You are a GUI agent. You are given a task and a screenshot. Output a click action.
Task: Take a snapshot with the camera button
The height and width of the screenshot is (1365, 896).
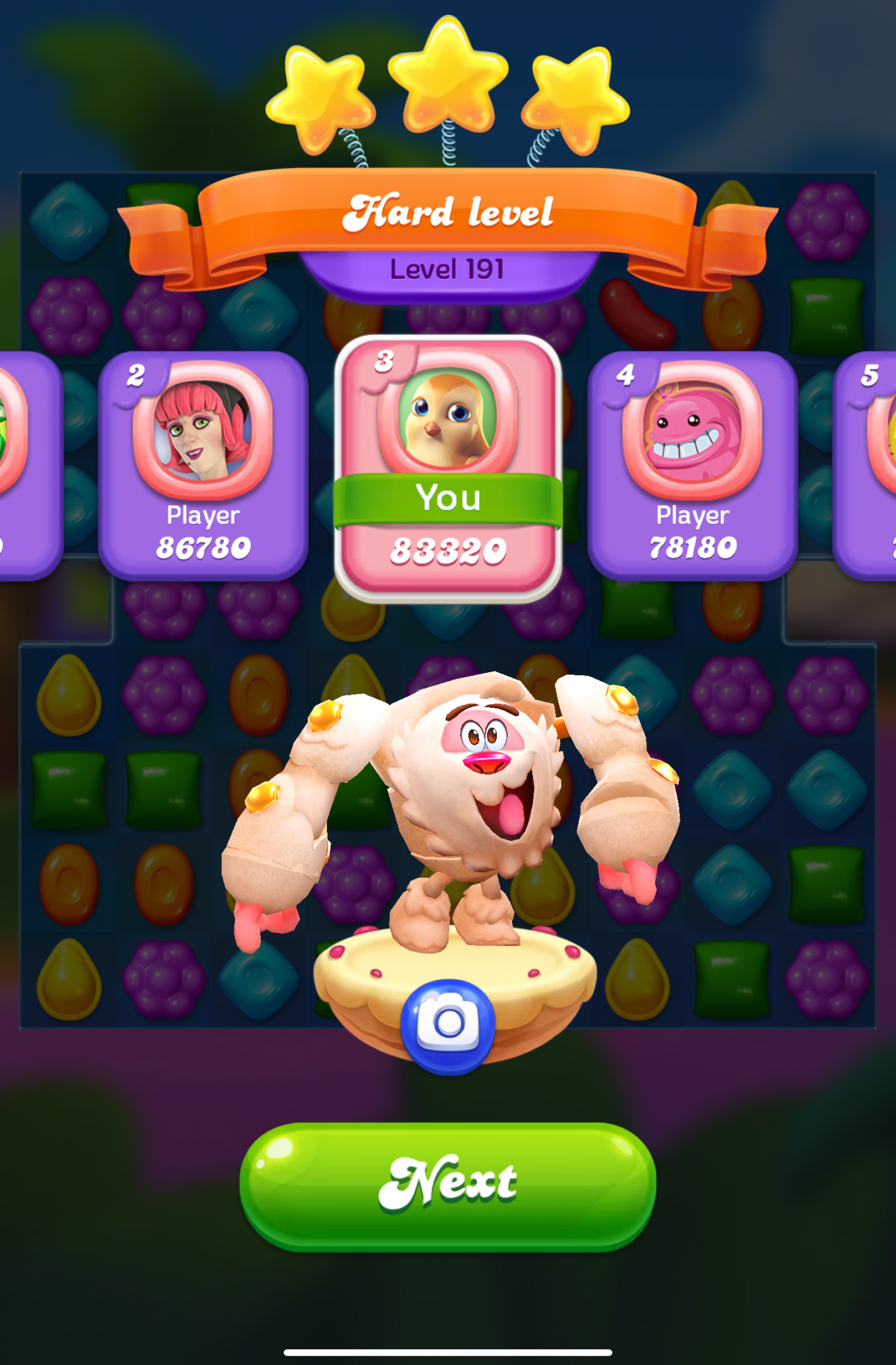(448, 1024)
